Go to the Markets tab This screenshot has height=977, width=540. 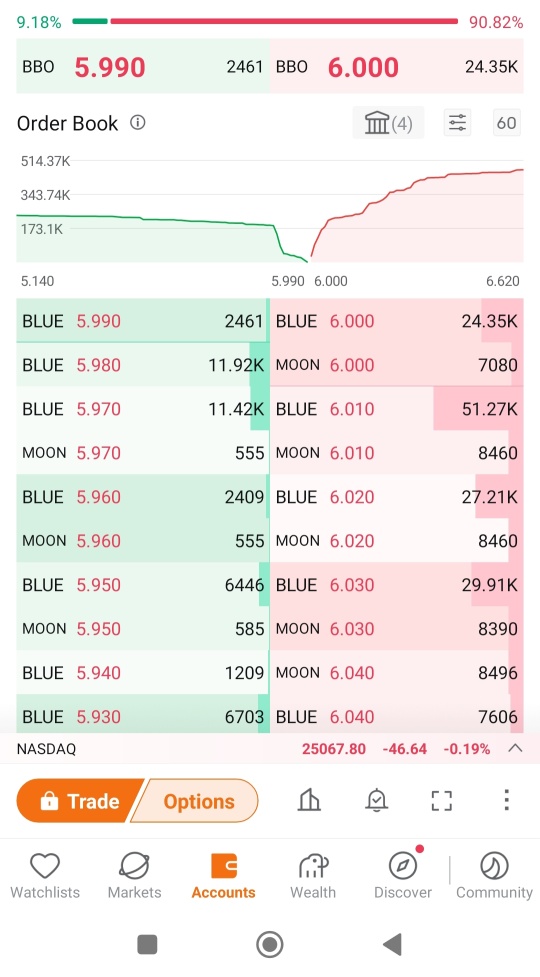point(135,876)
